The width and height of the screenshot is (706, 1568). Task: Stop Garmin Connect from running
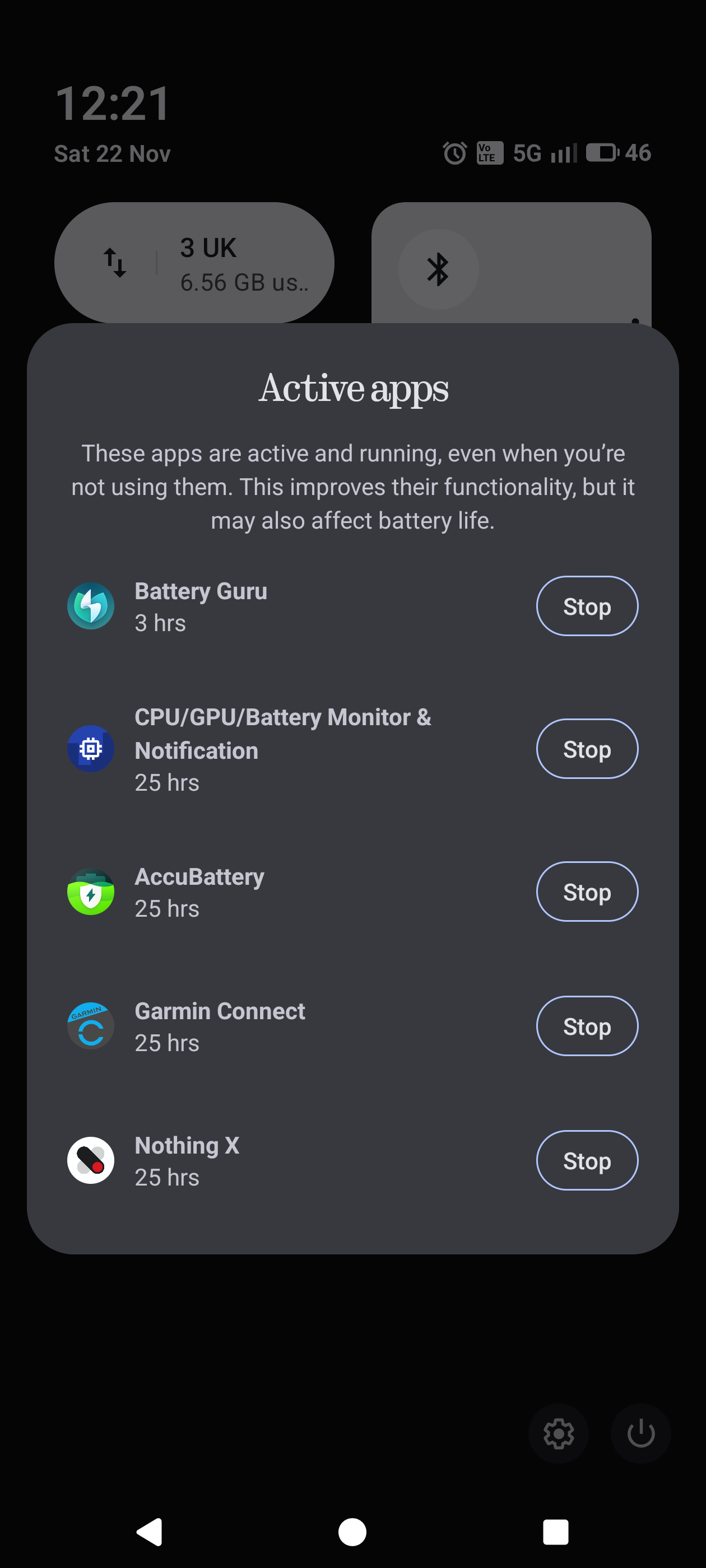pyautogui.click(x=587, y=1026)
